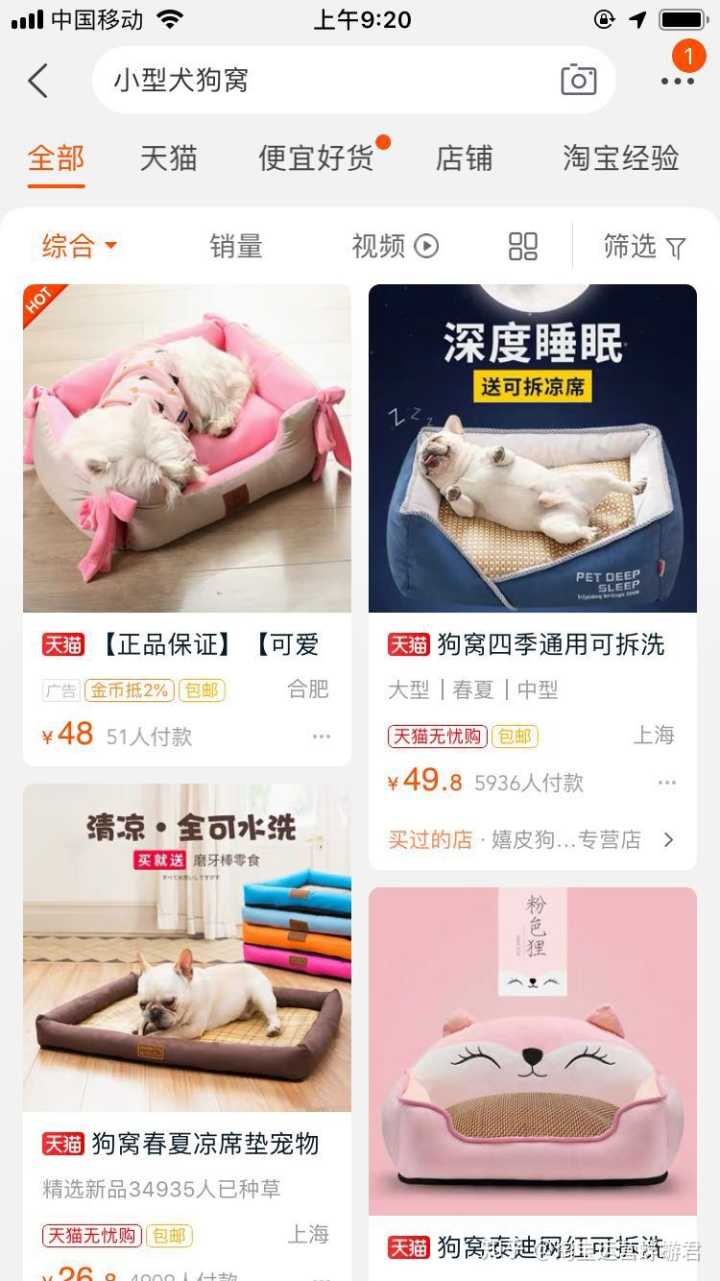
Task: Sort results by 销量
Action: coord(236,246)
